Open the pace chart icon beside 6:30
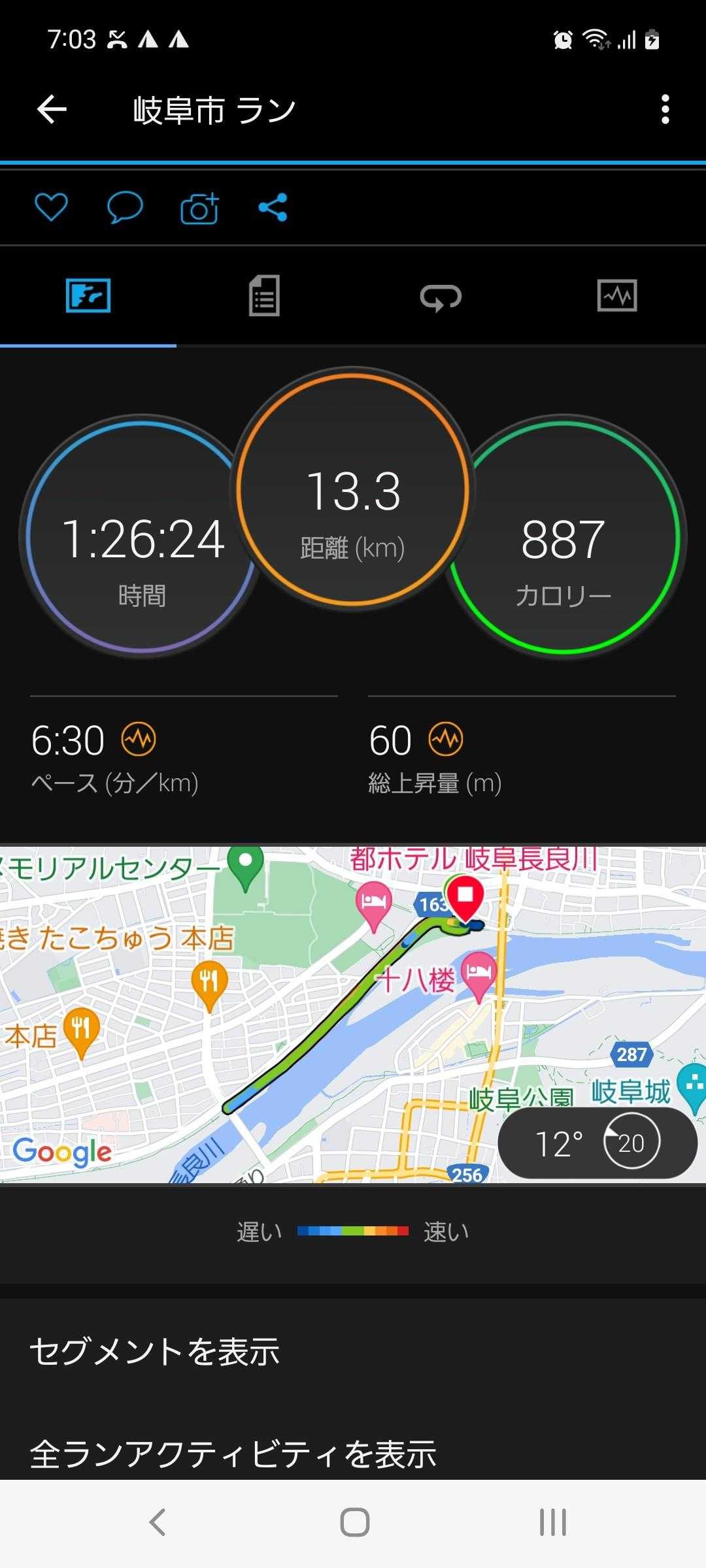 139,740
